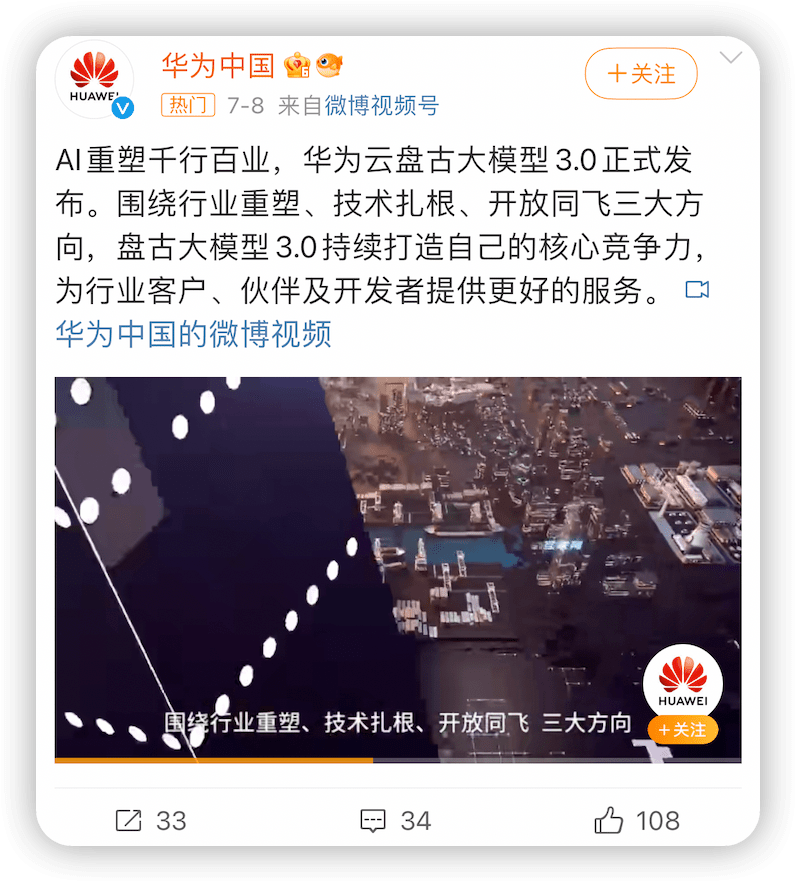
Task: Like the post with 108 likes
Action: 636,821
